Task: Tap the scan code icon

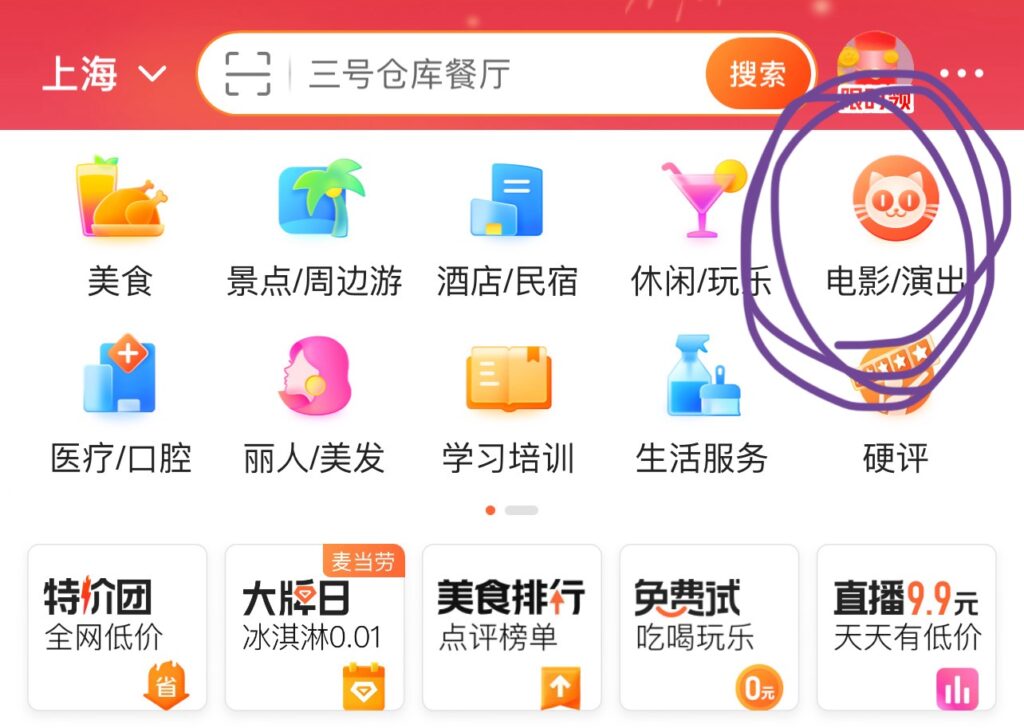Action: [x=247, y=74]
